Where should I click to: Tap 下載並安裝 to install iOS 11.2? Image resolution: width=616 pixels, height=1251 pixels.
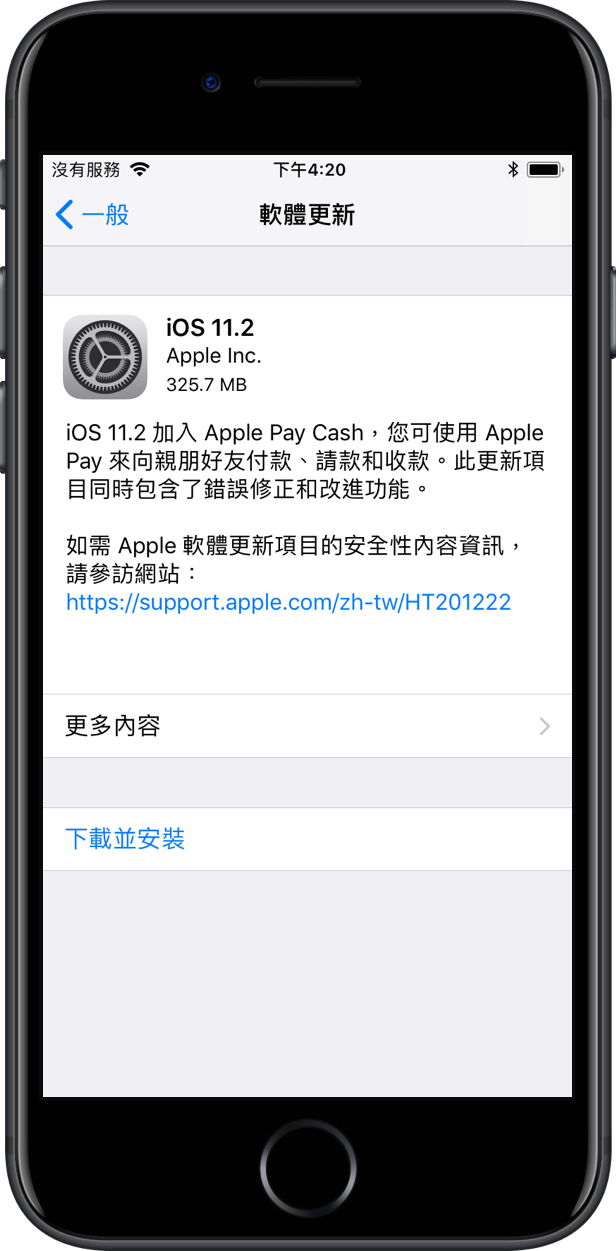coord(125,839)
